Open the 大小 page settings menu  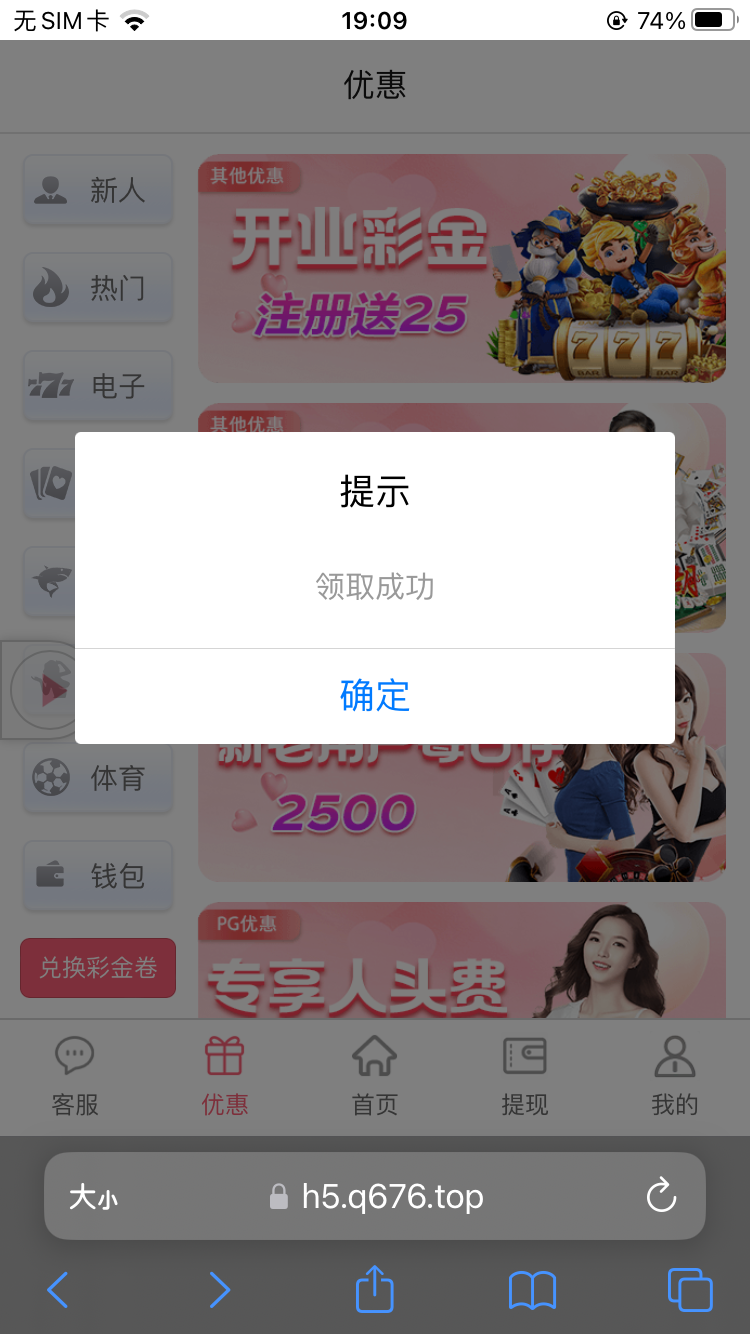pos(92,1196)
